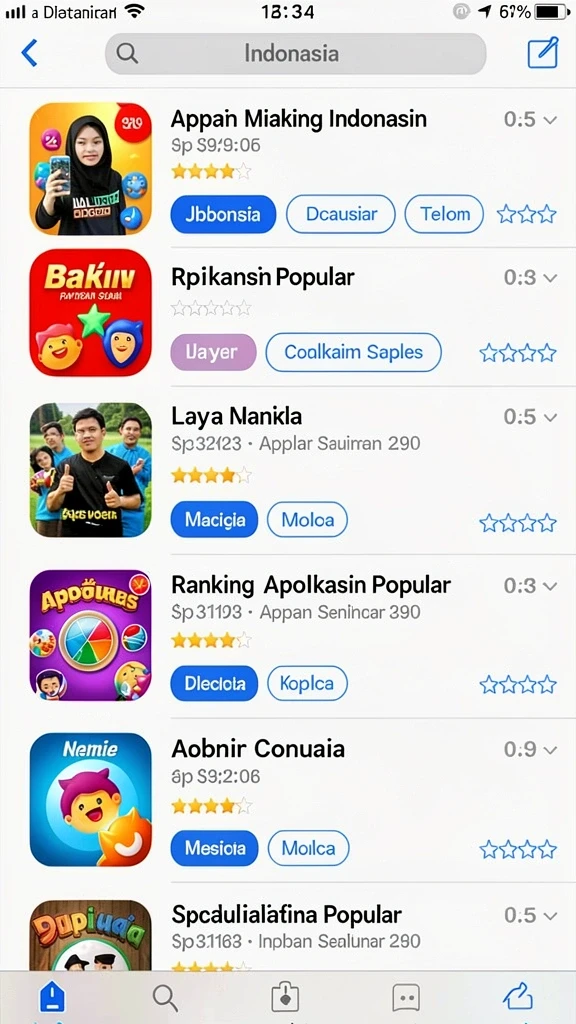The height and width of the screenshot is (1024, 576).
Task: Select the Dcausiar chip
Action: (x=341, y=214)
